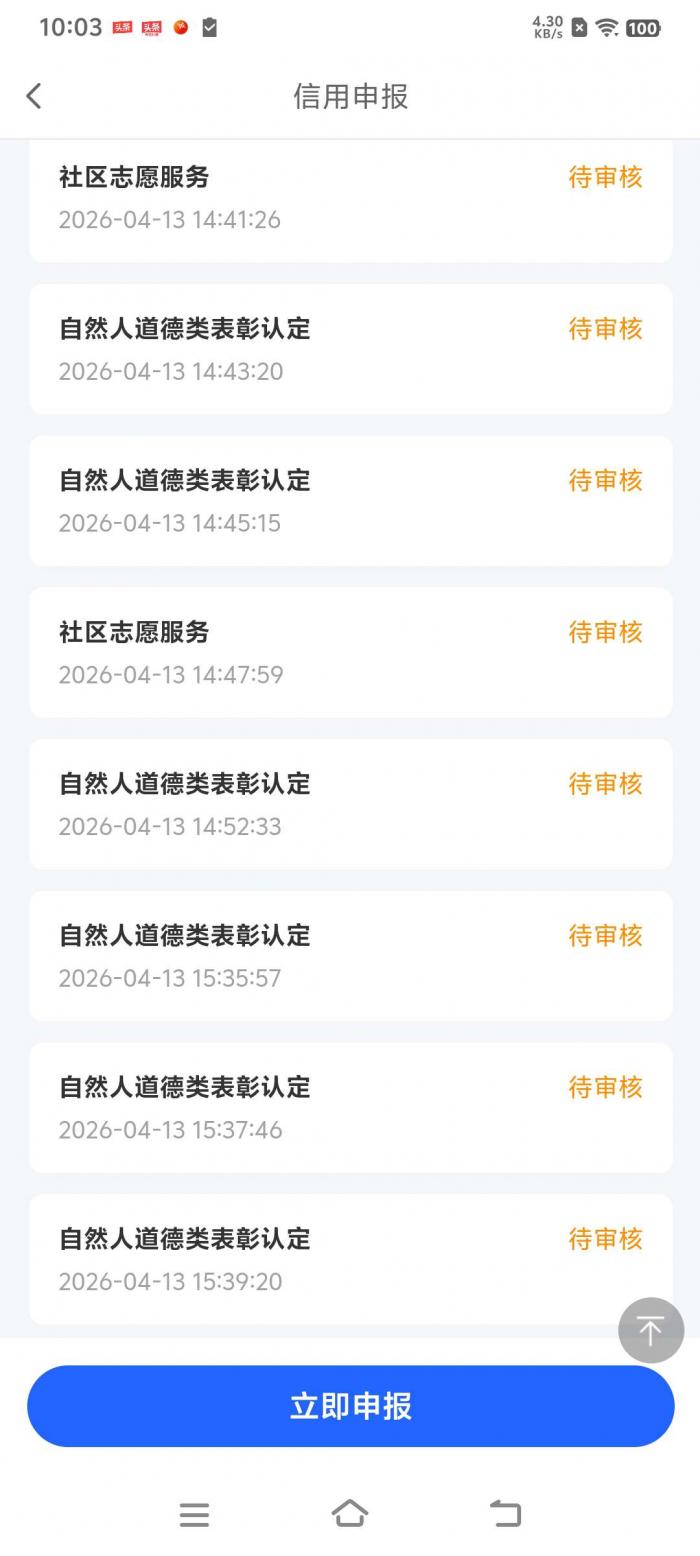
Task: Go back from the 信用申报 page
Action: tap(34, 96)
